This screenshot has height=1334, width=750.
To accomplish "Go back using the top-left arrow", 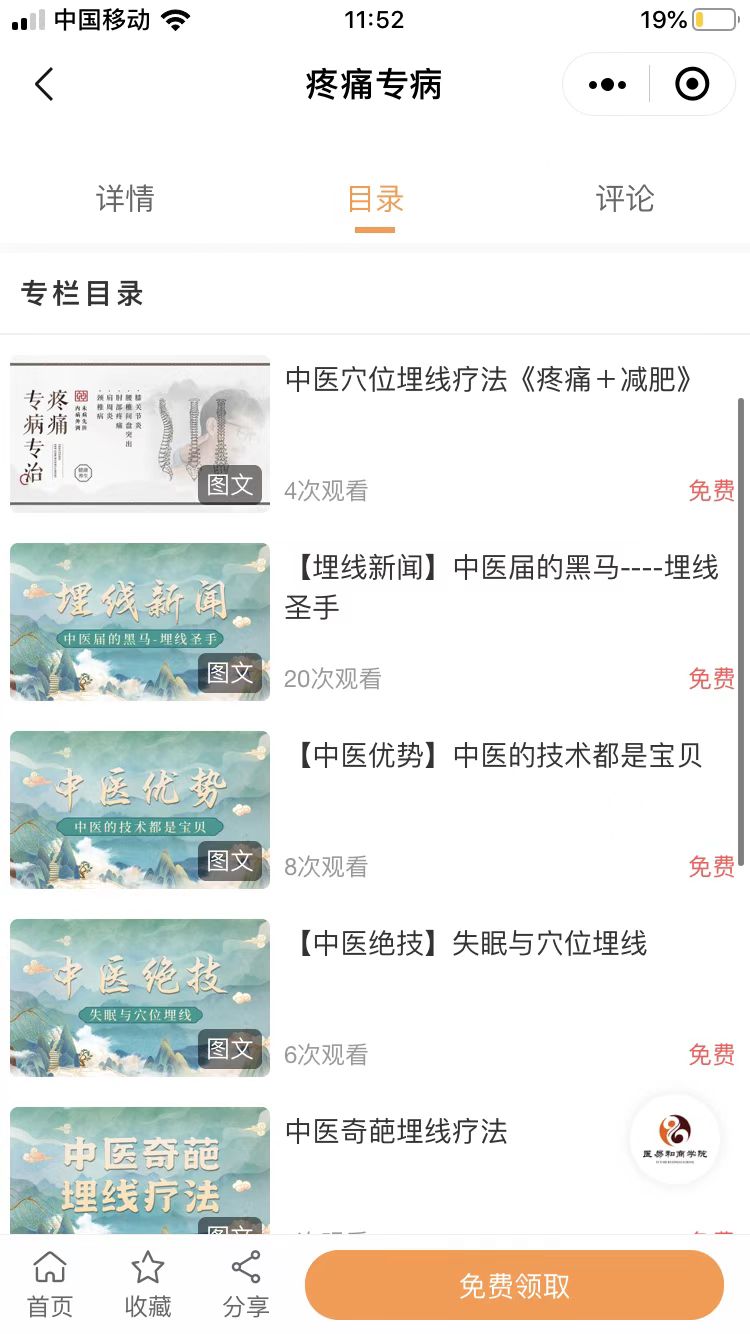I will pos(44,85).
